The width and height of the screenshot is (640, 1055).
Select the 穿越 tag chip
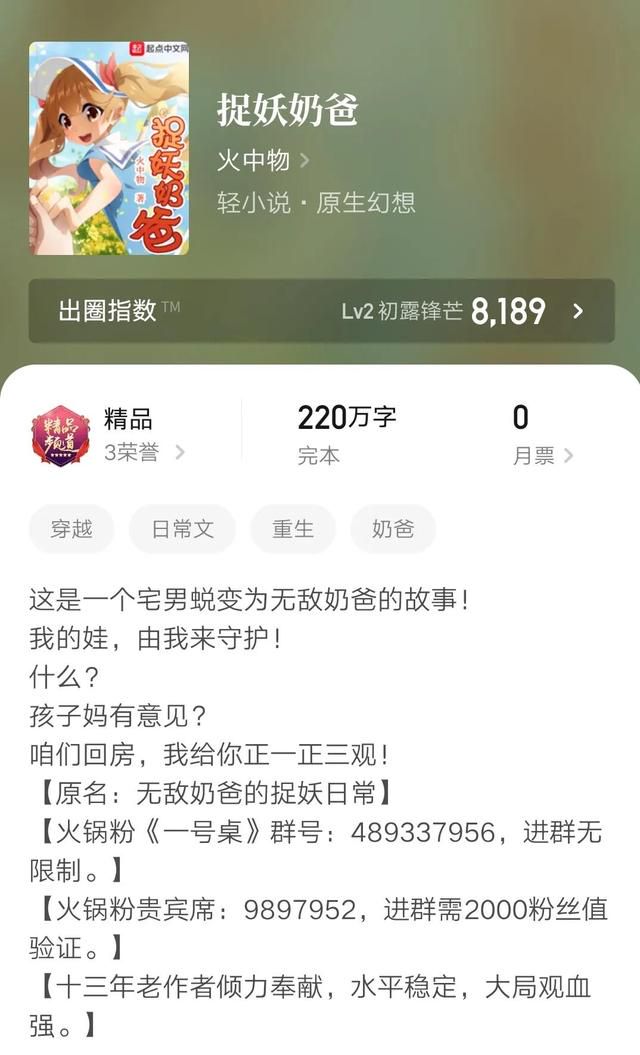[x=71, y=529]
